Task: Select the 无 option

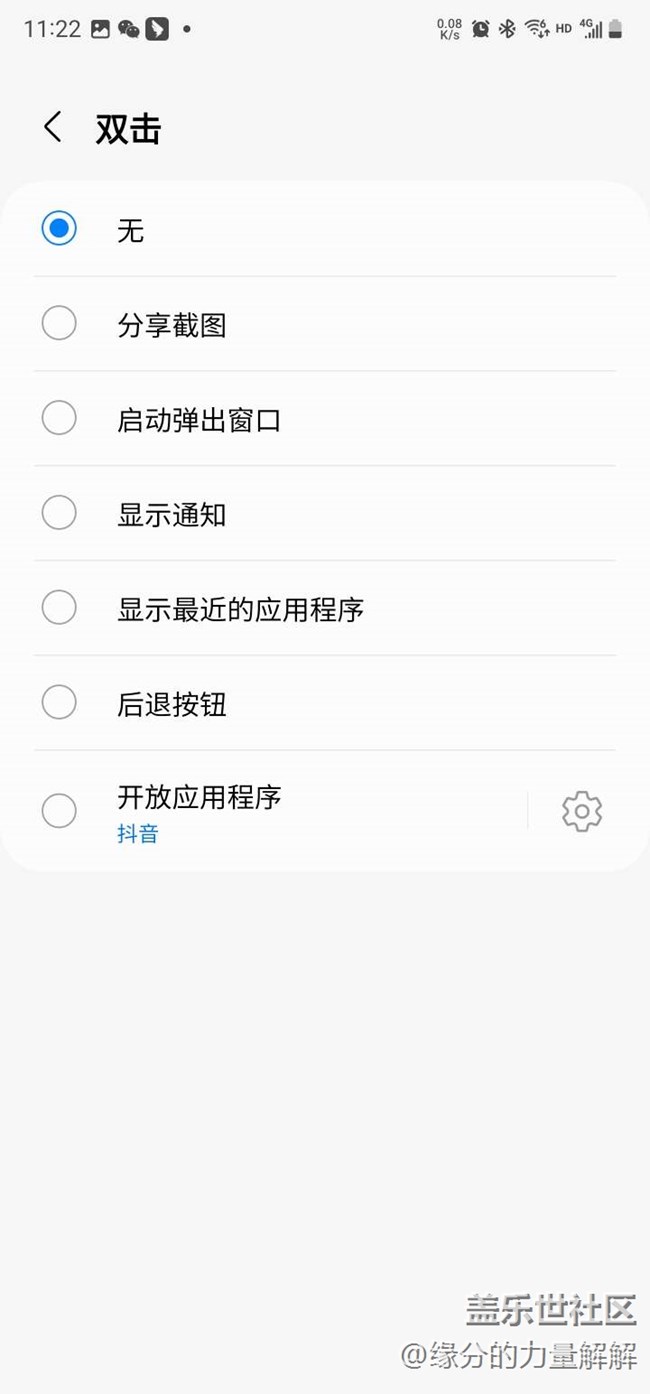Action: [x=60, y=229]
